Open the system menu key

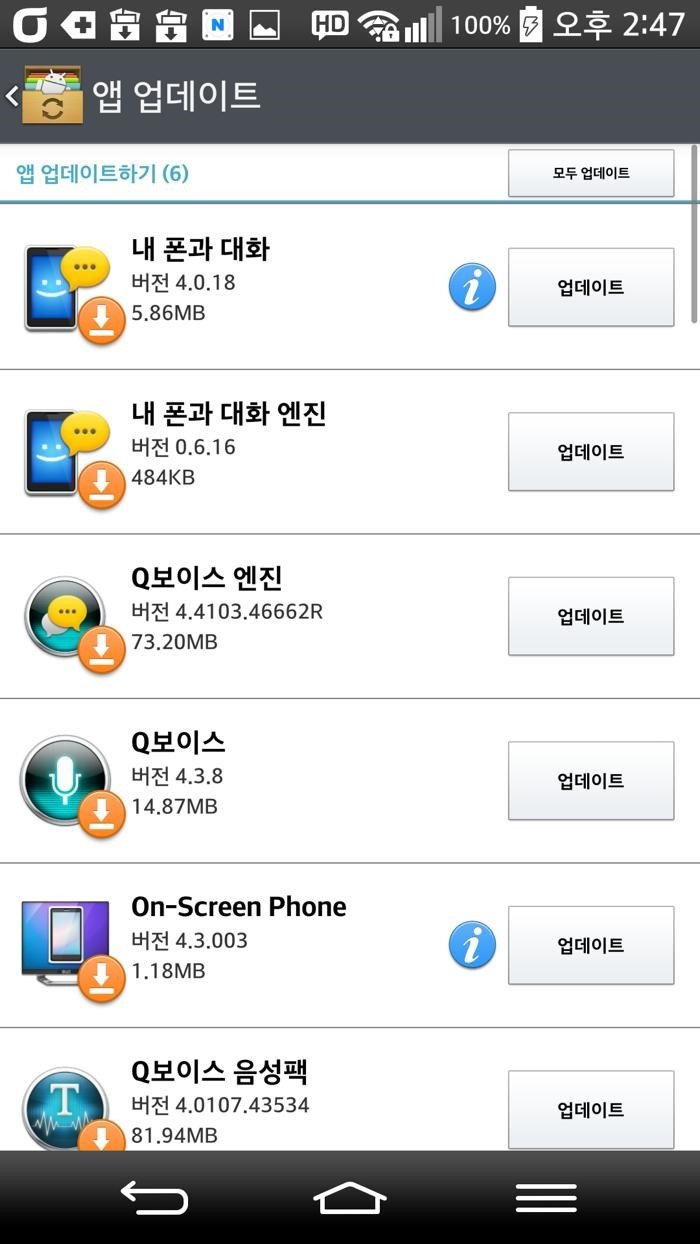545,1197
